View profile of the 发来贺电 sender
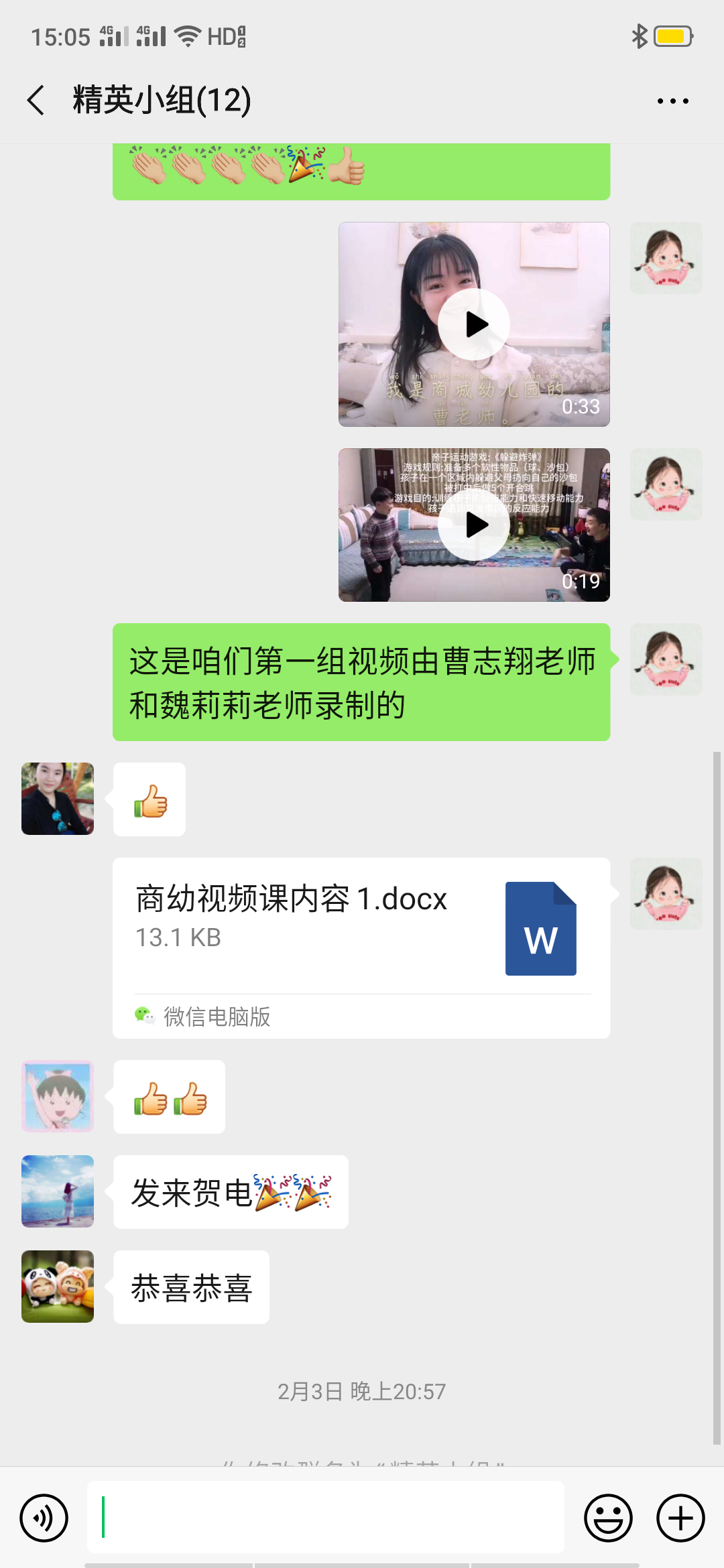Screen dimensions: 724x1568 pos(58,1191)
